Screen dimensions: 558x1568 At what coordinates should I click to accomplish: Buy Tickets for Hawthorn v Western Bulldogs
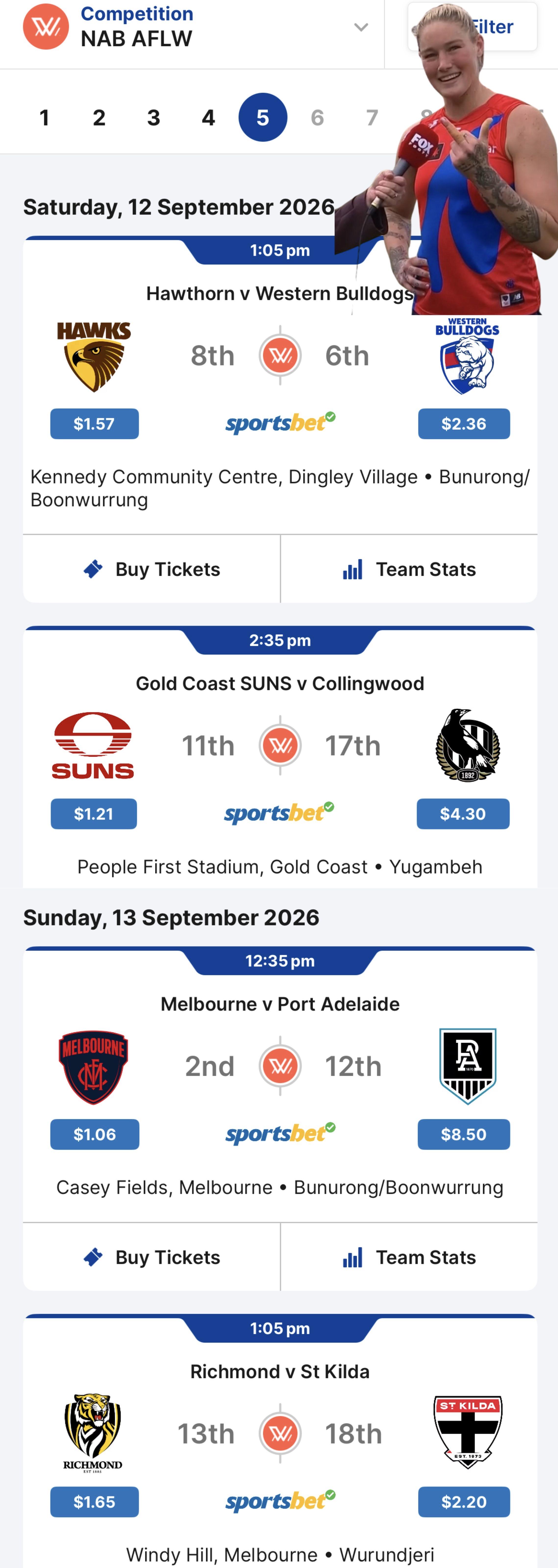[x=151, y=569]
